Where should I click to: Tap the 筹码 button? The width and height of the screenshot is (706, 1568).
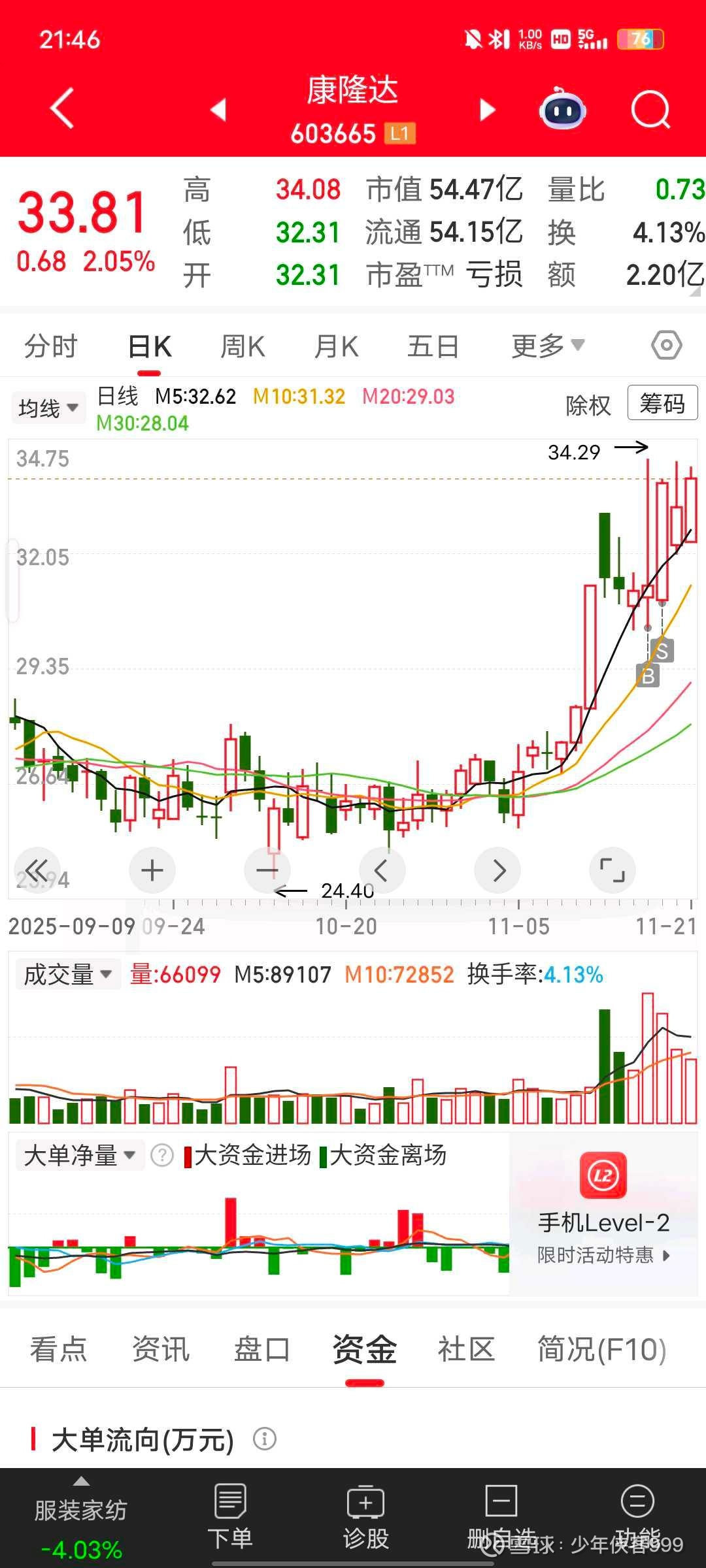[x=662, y=403]
